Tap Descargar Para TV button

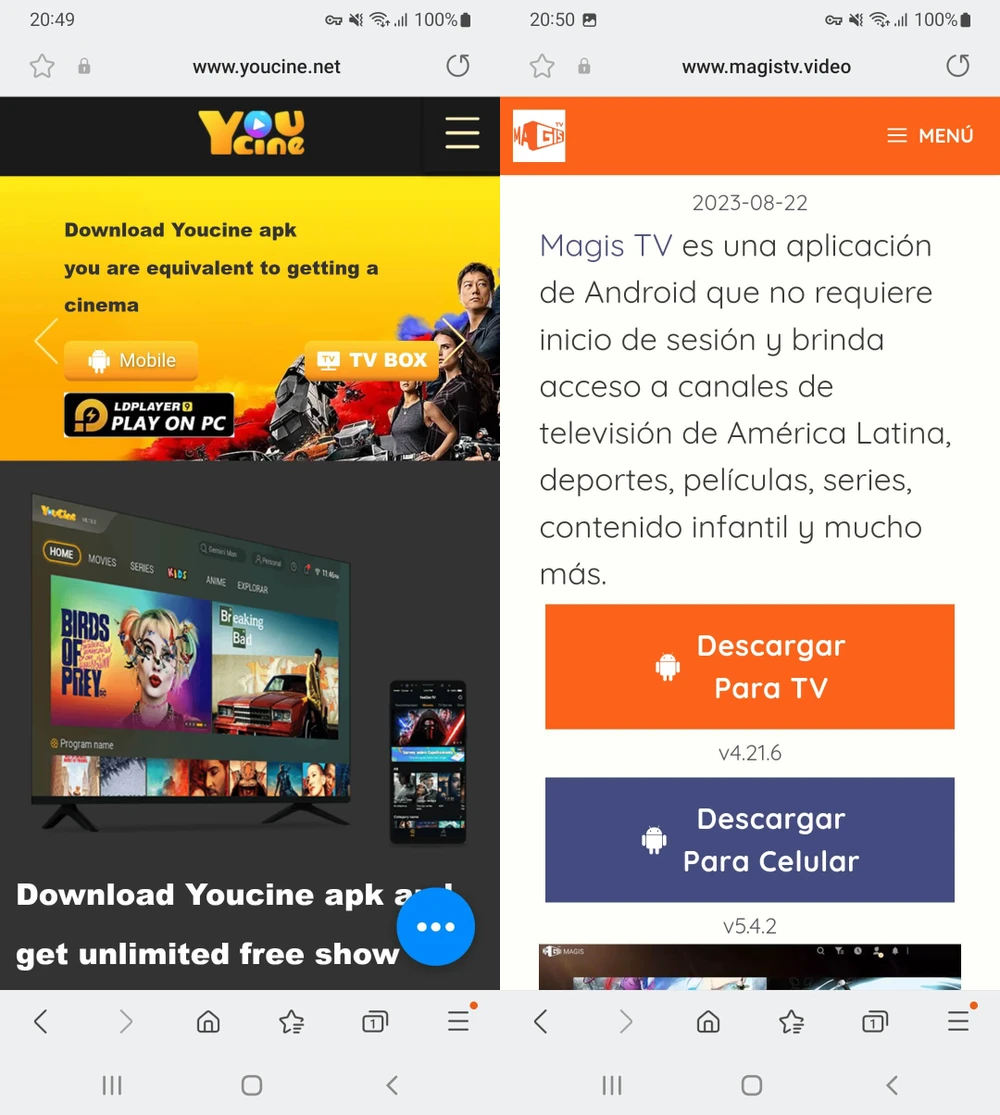pos(749,666)
